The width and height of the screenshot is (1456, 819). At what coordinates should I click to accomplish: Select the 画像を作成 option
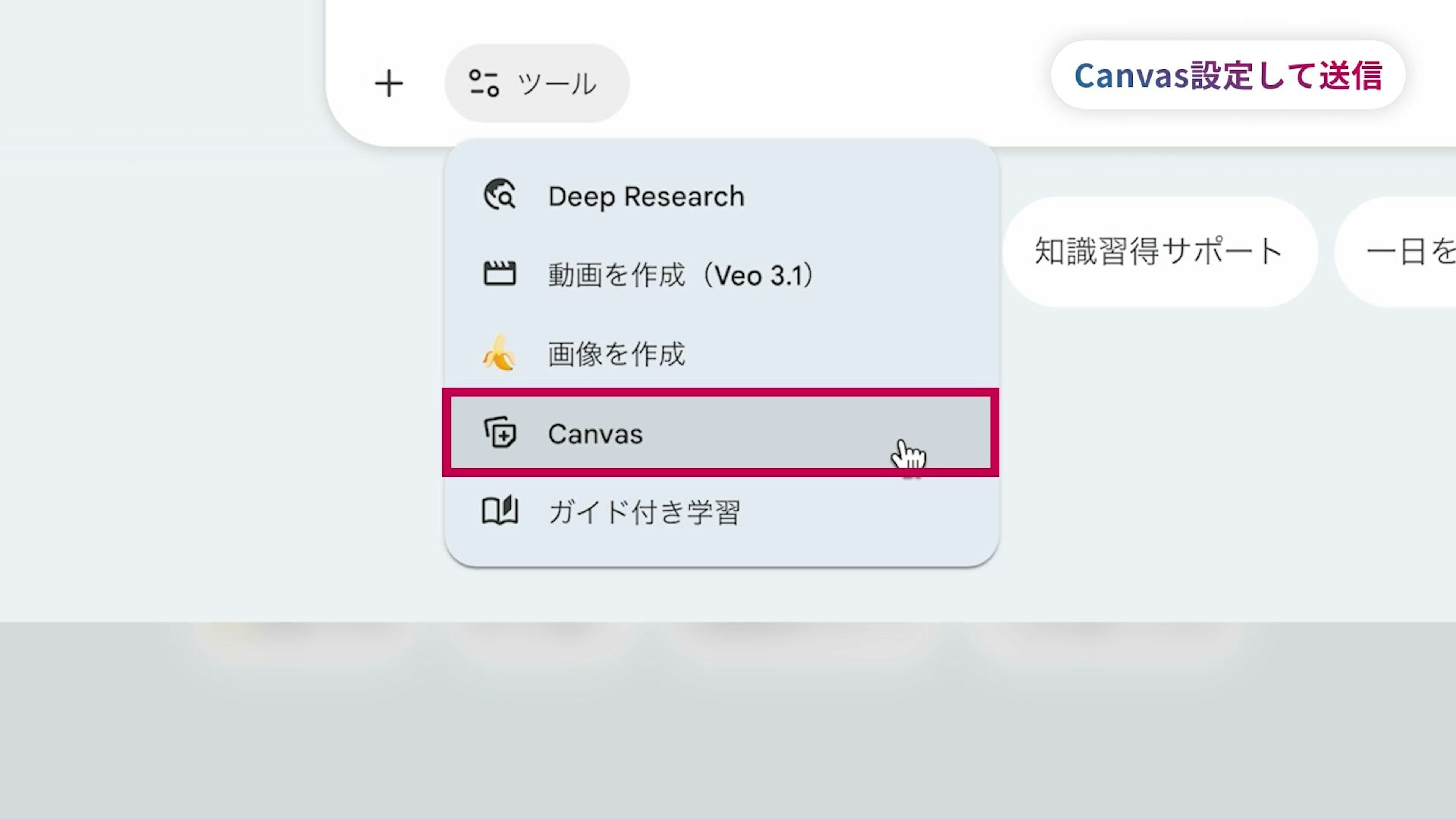[x=616, y=355]
